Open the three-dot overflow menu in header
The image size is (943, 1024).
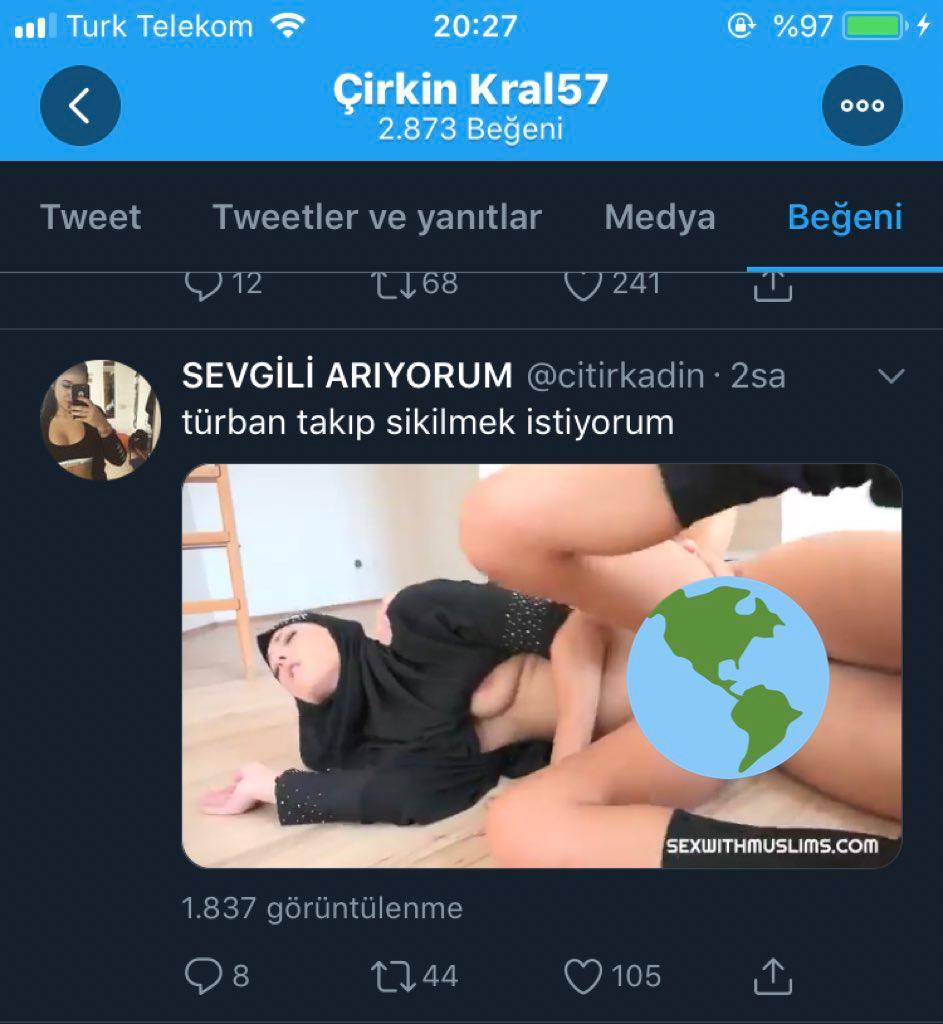point(862,106)
